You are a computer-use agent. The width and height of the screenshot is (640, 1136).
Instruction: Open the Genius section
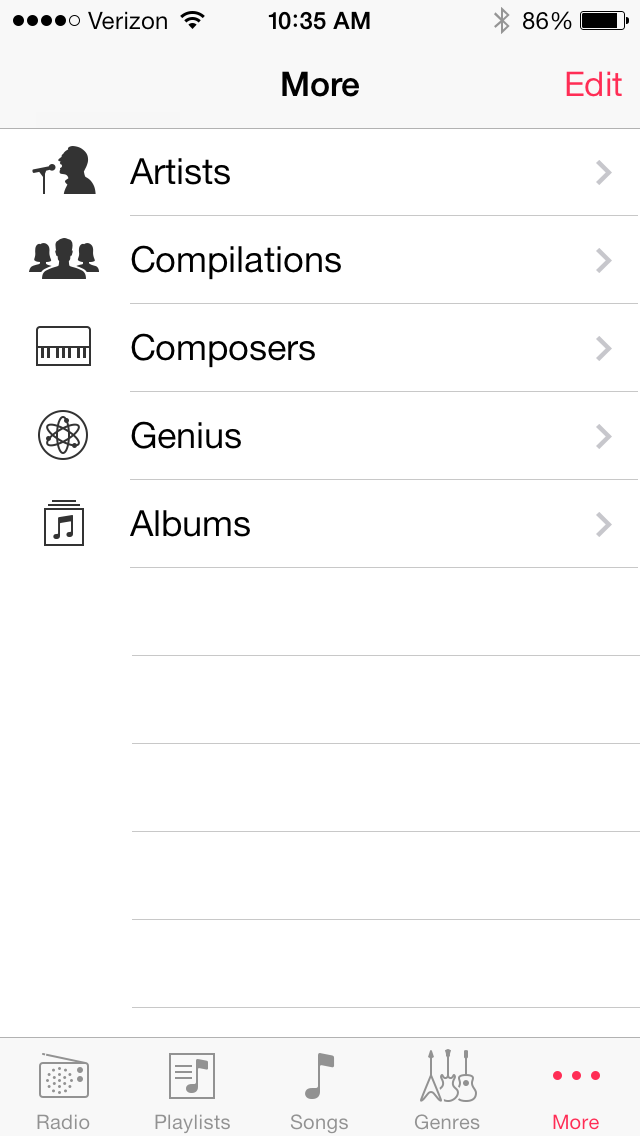click(x=320, y=436)
